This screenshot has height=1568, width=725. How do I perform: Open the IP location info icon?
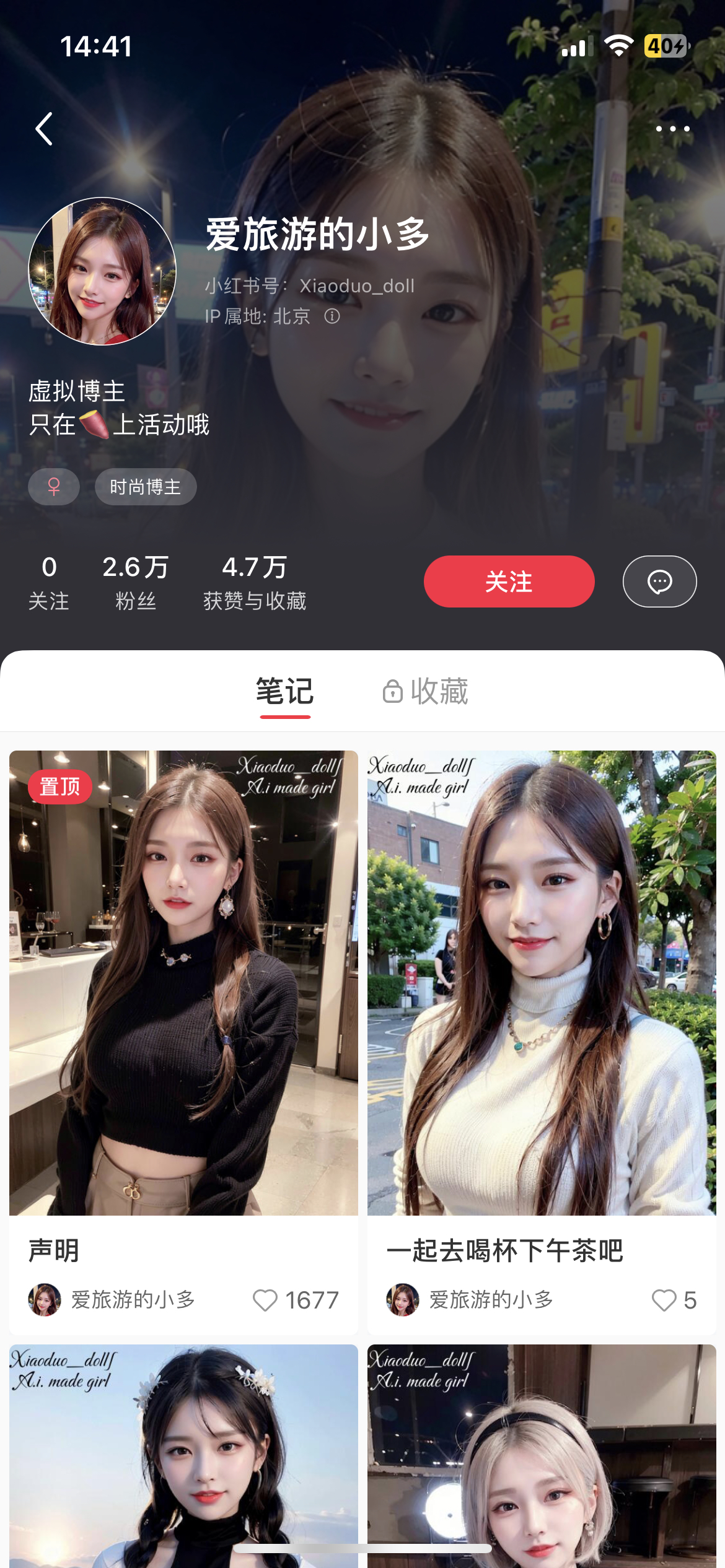click(332, 316)
